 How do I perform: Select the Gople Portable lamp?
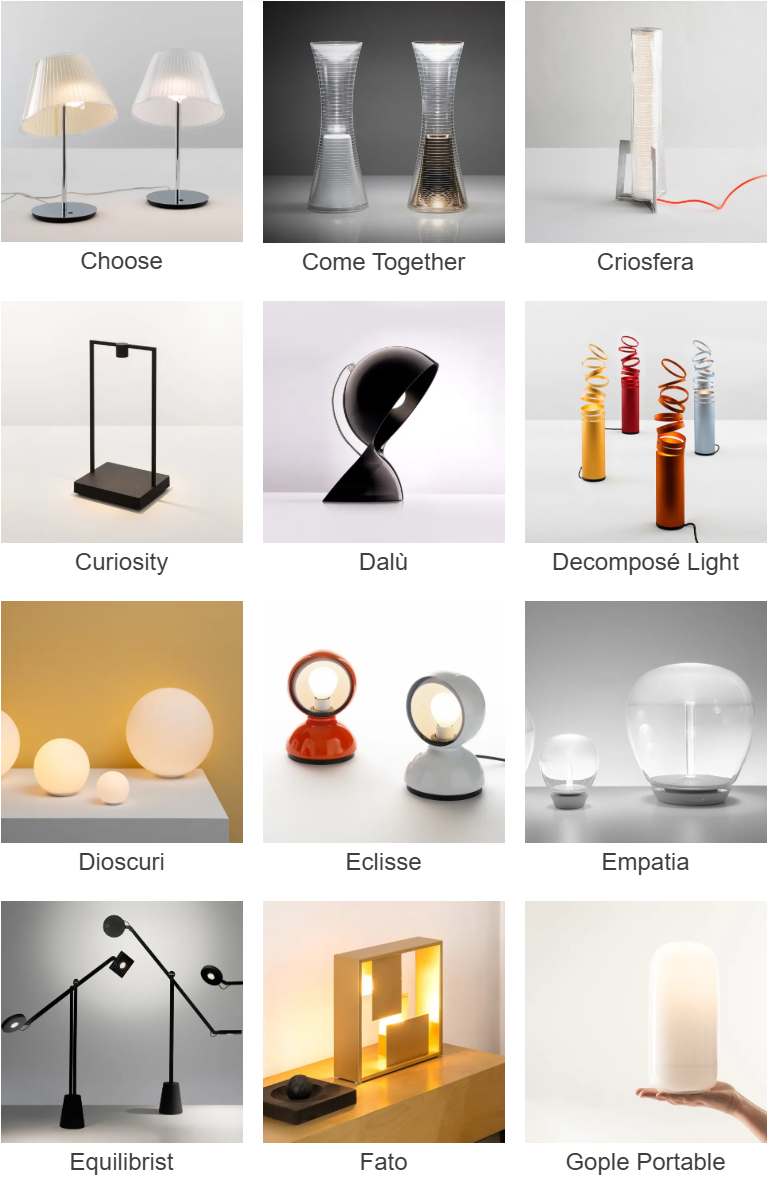coord(645,1022)
